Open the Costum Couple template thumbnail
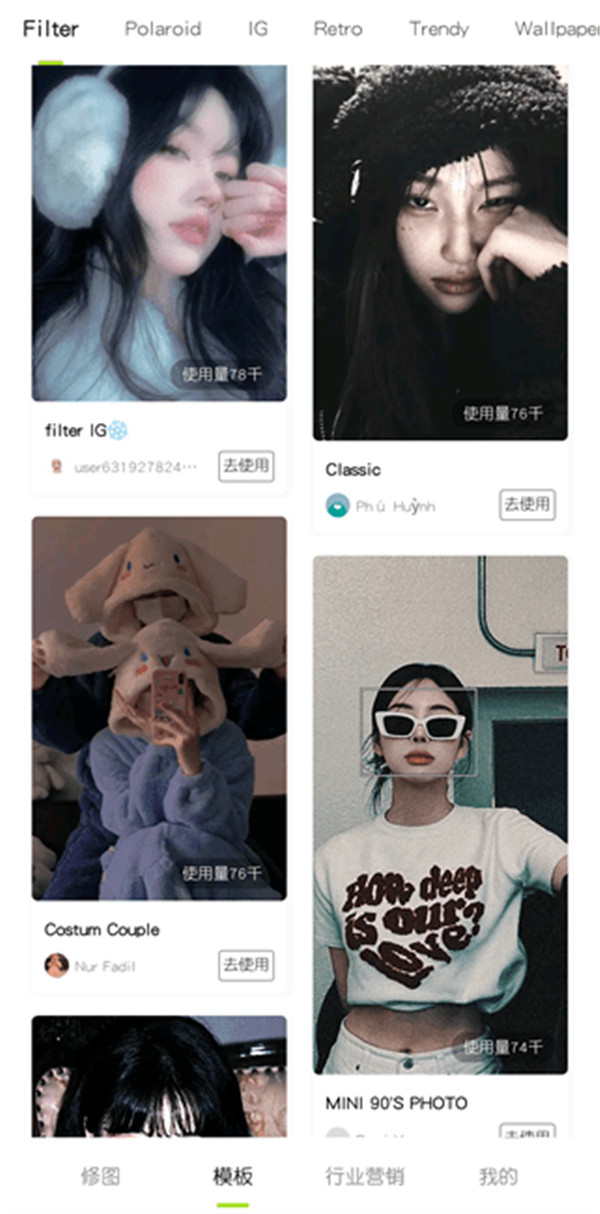Viewport: 600px width, 1214px height. [159, 707]
